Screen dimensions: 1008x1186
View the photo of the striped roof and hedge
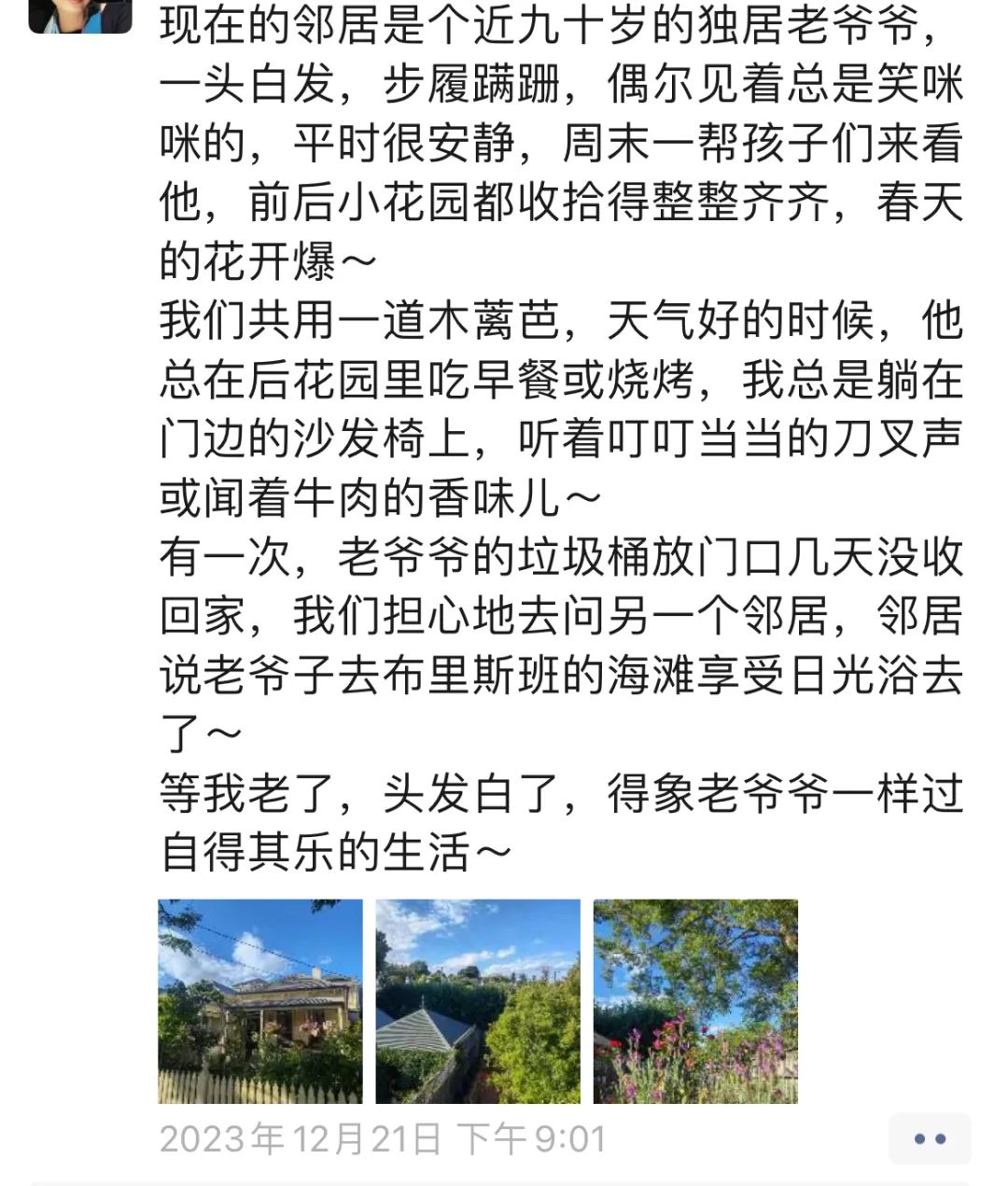click(x=478, y=1001)
